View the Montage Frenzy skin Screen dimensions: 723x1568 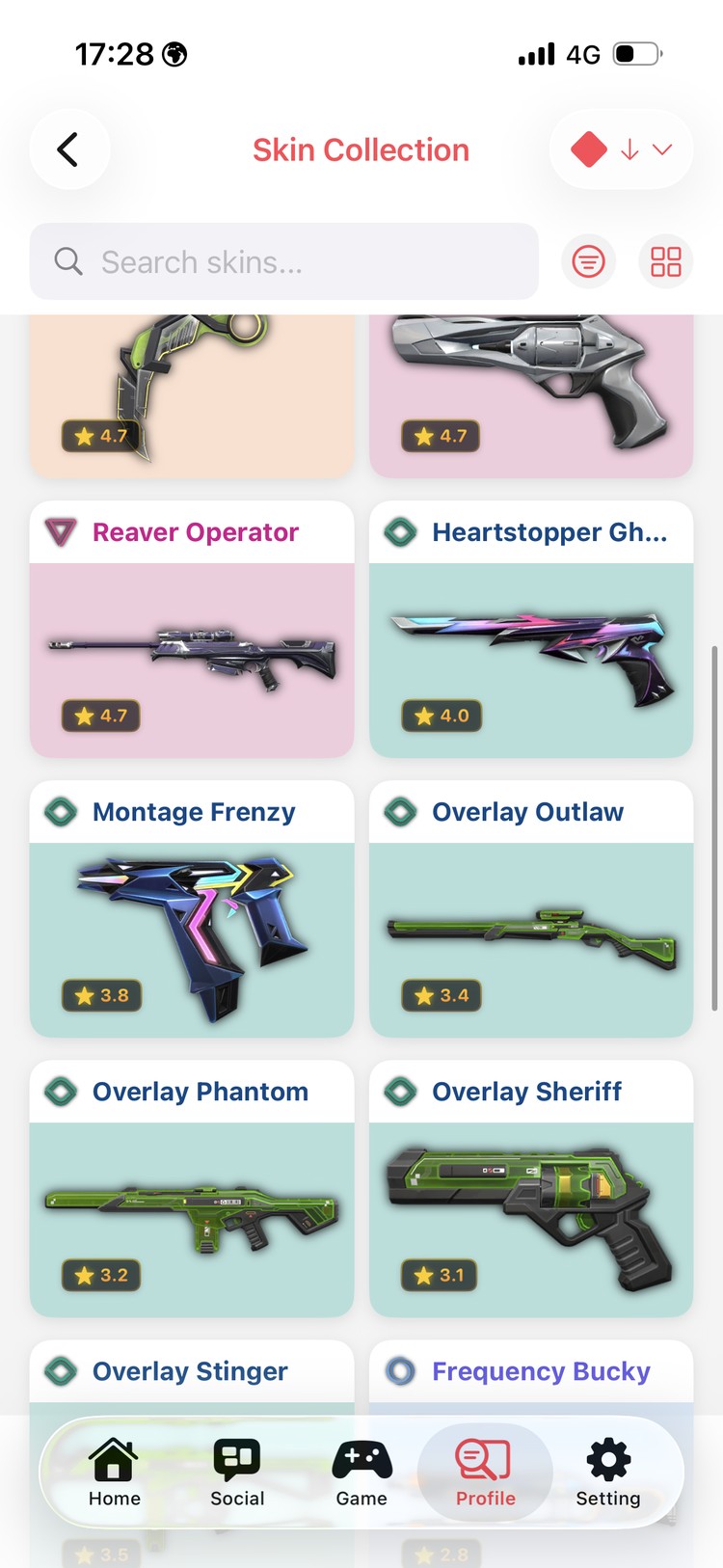[x=192, y=908]
